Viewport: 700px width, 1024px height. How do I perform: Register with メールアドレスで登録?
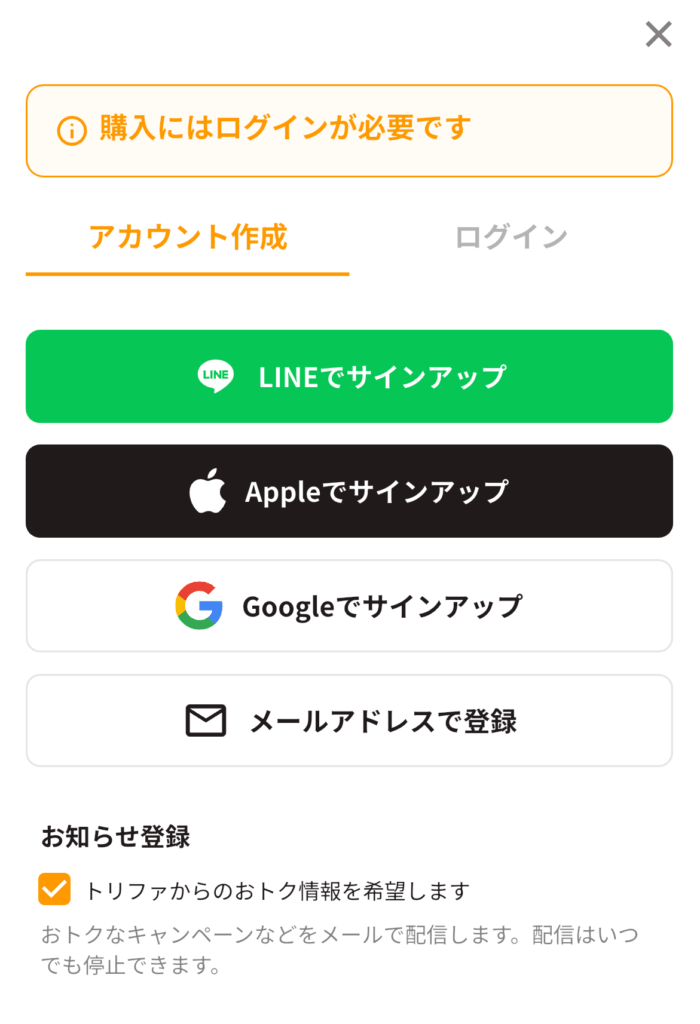pos(349,721)
